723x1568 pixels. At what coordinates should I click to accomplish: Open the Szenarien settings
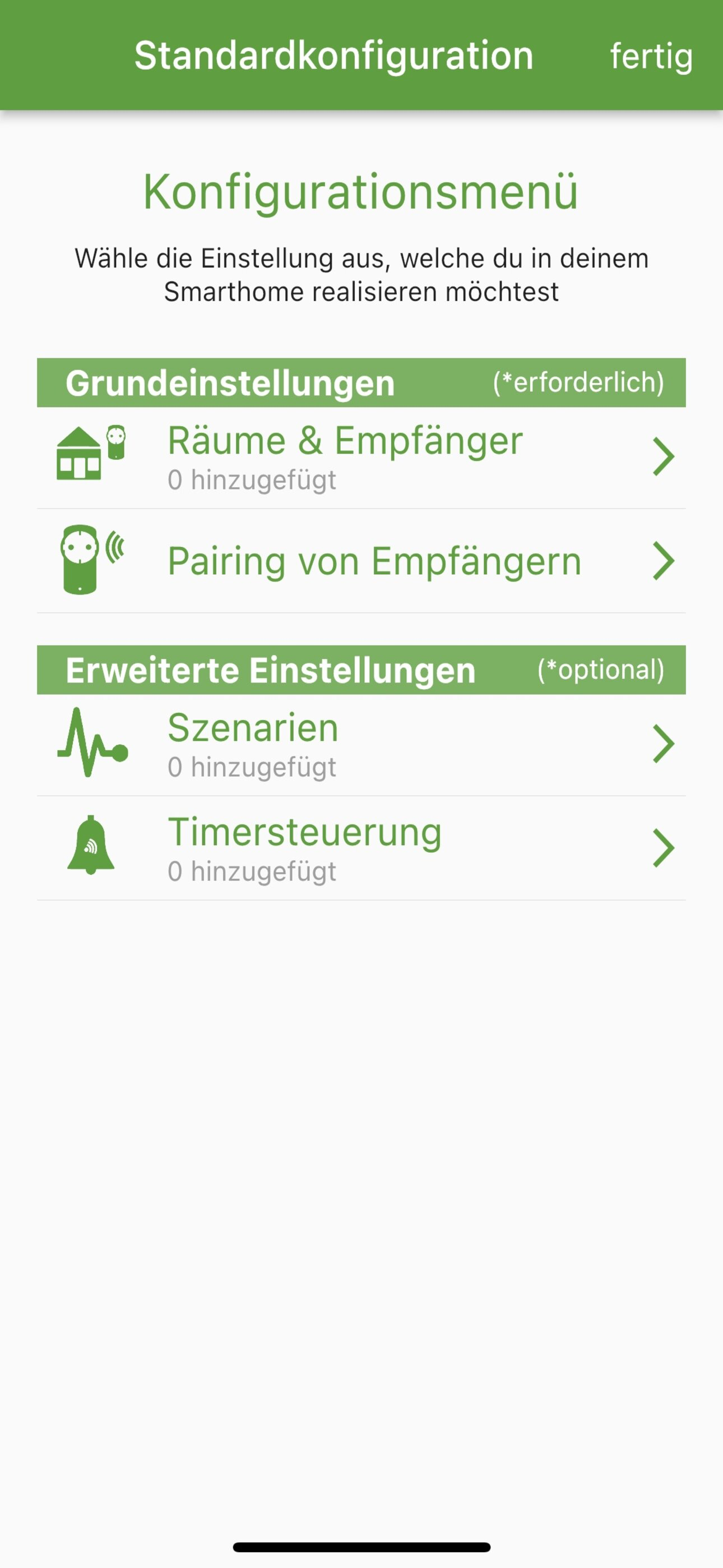(361, 744)
